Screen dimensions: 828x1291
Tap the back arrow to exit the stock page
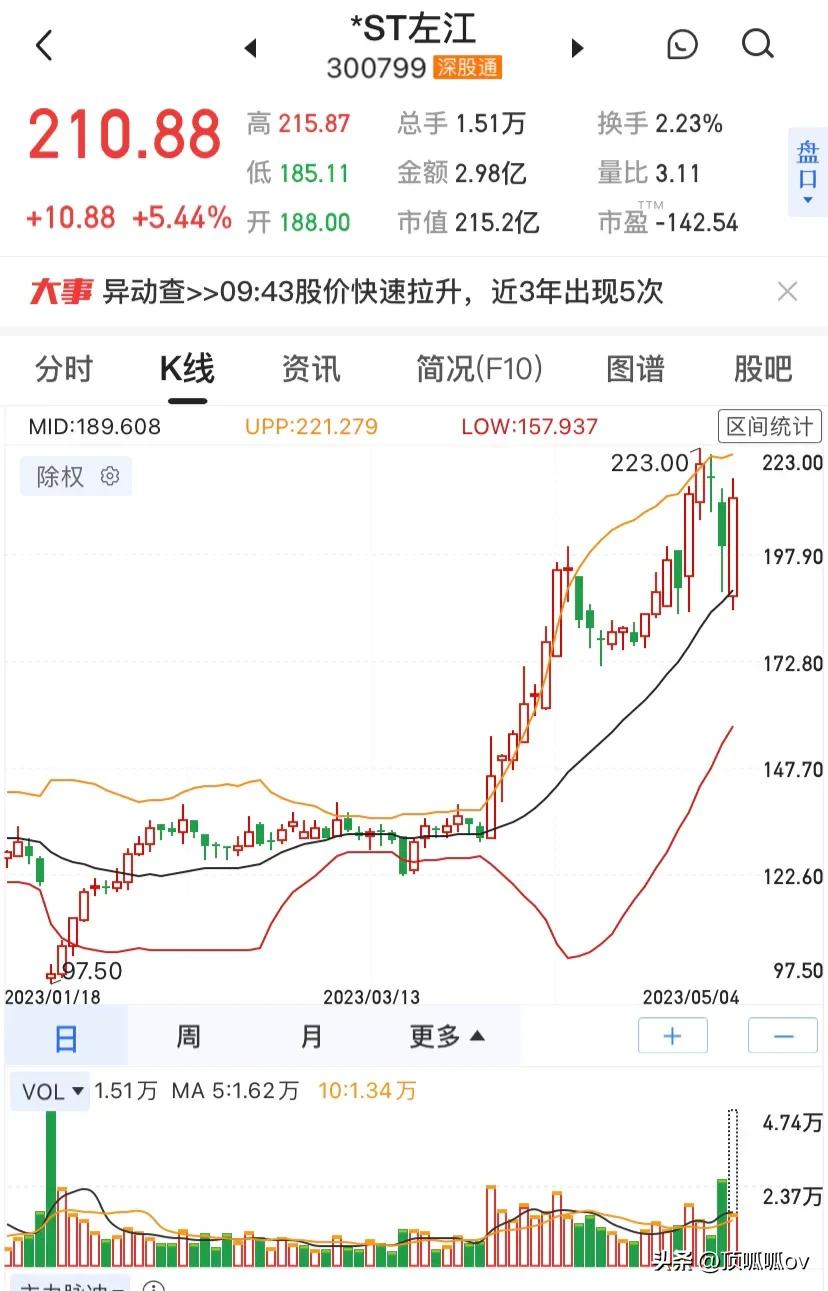coord(42,45)
